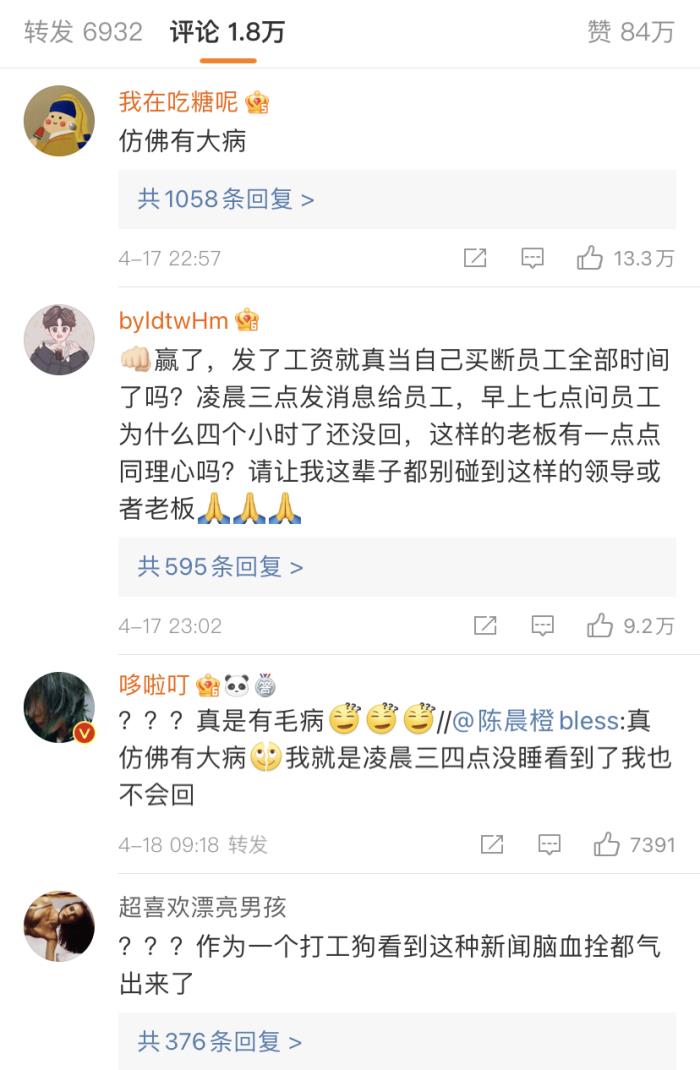Repost 我在吃糖呢's comment

tap(475, 258)
